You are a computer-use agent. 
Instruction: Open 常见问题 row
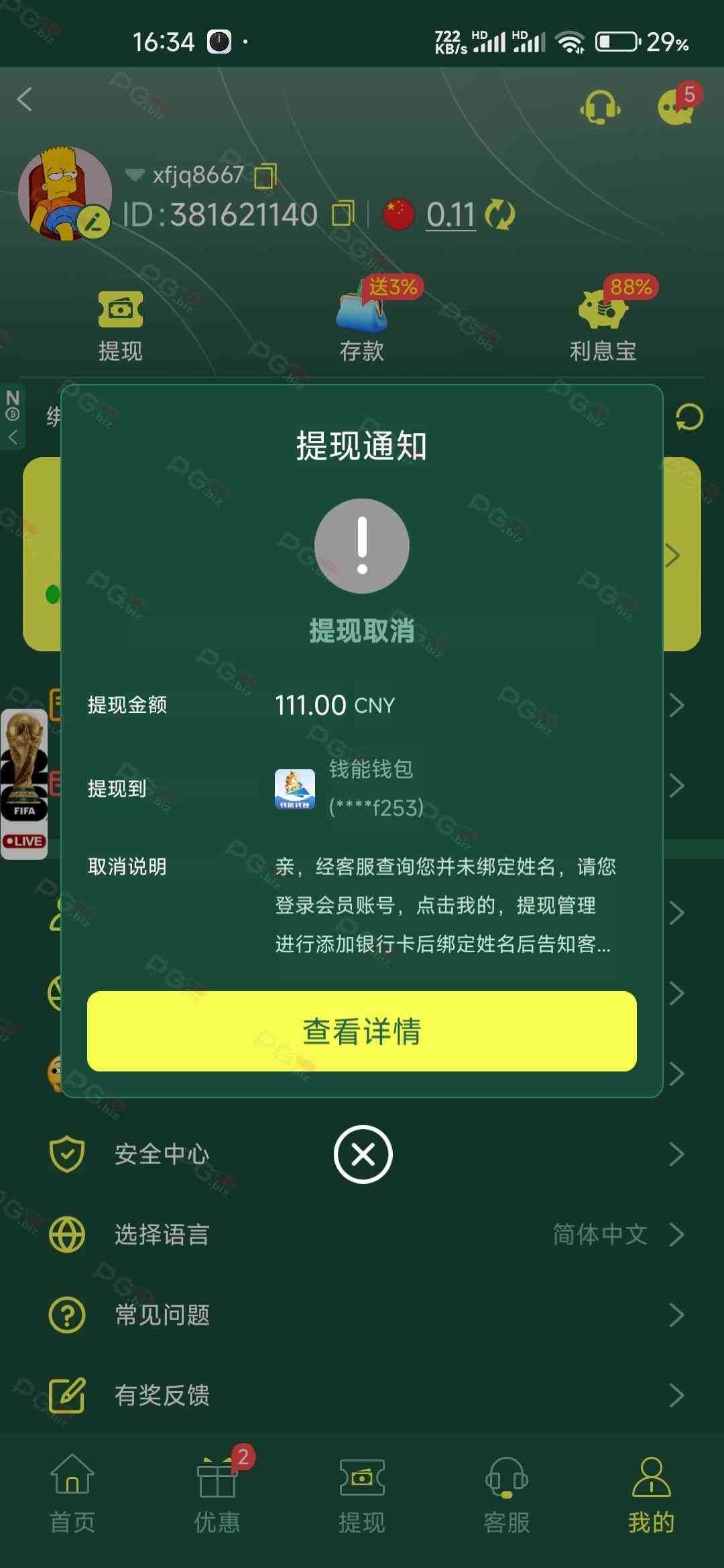point(362,1315)
